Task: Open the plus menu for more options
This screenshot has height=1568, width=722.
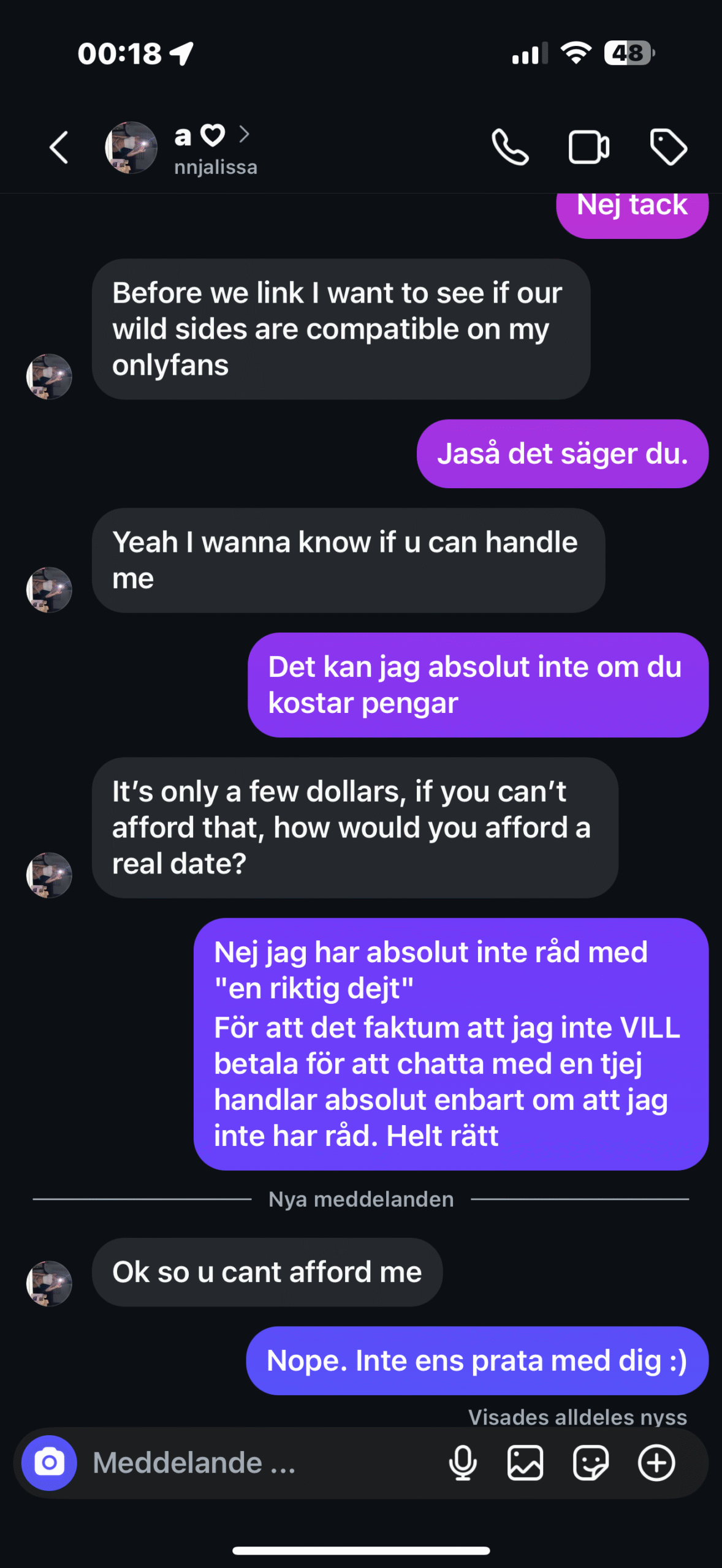Action: [656, 1463]
